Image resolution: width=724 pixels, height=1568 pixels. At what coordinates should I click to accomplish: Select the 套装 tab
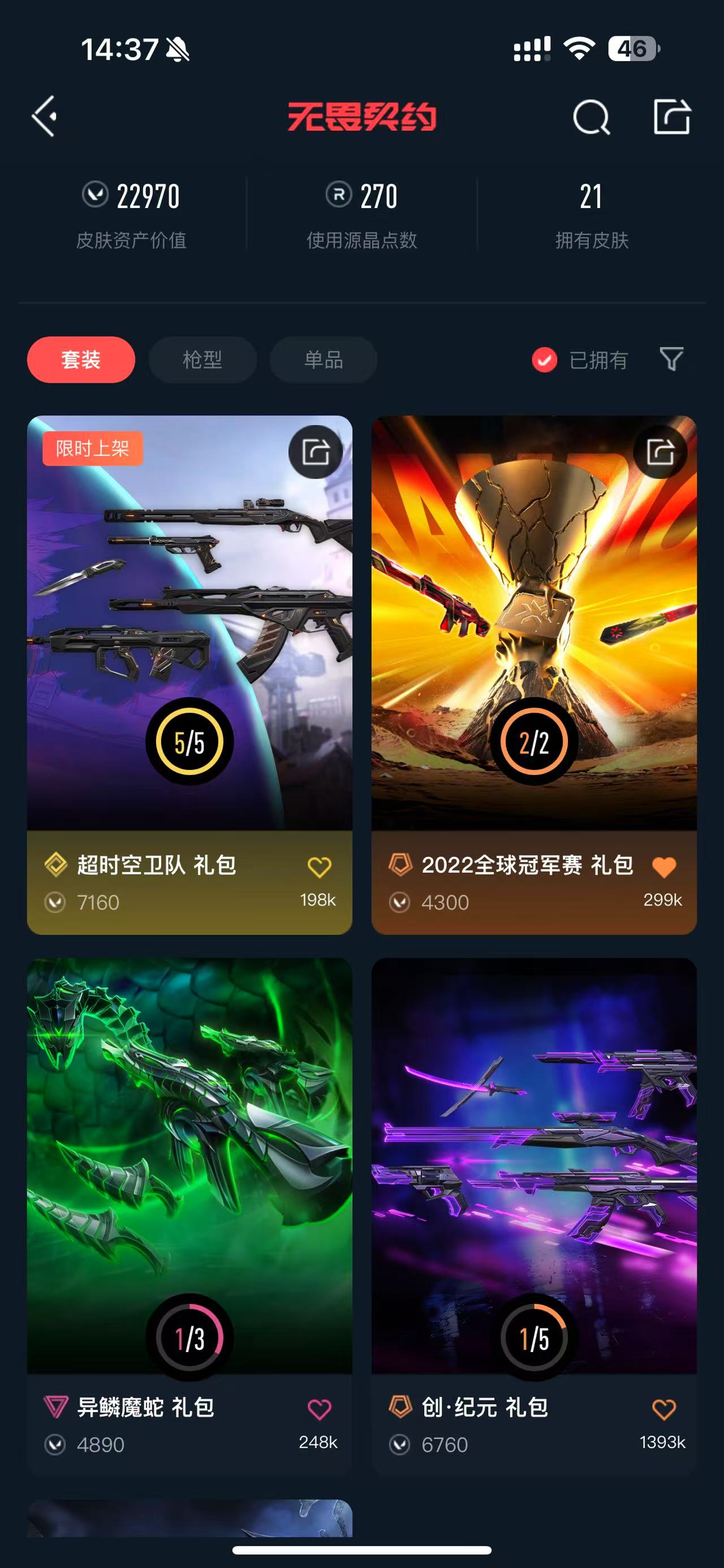tap(81, 359)
